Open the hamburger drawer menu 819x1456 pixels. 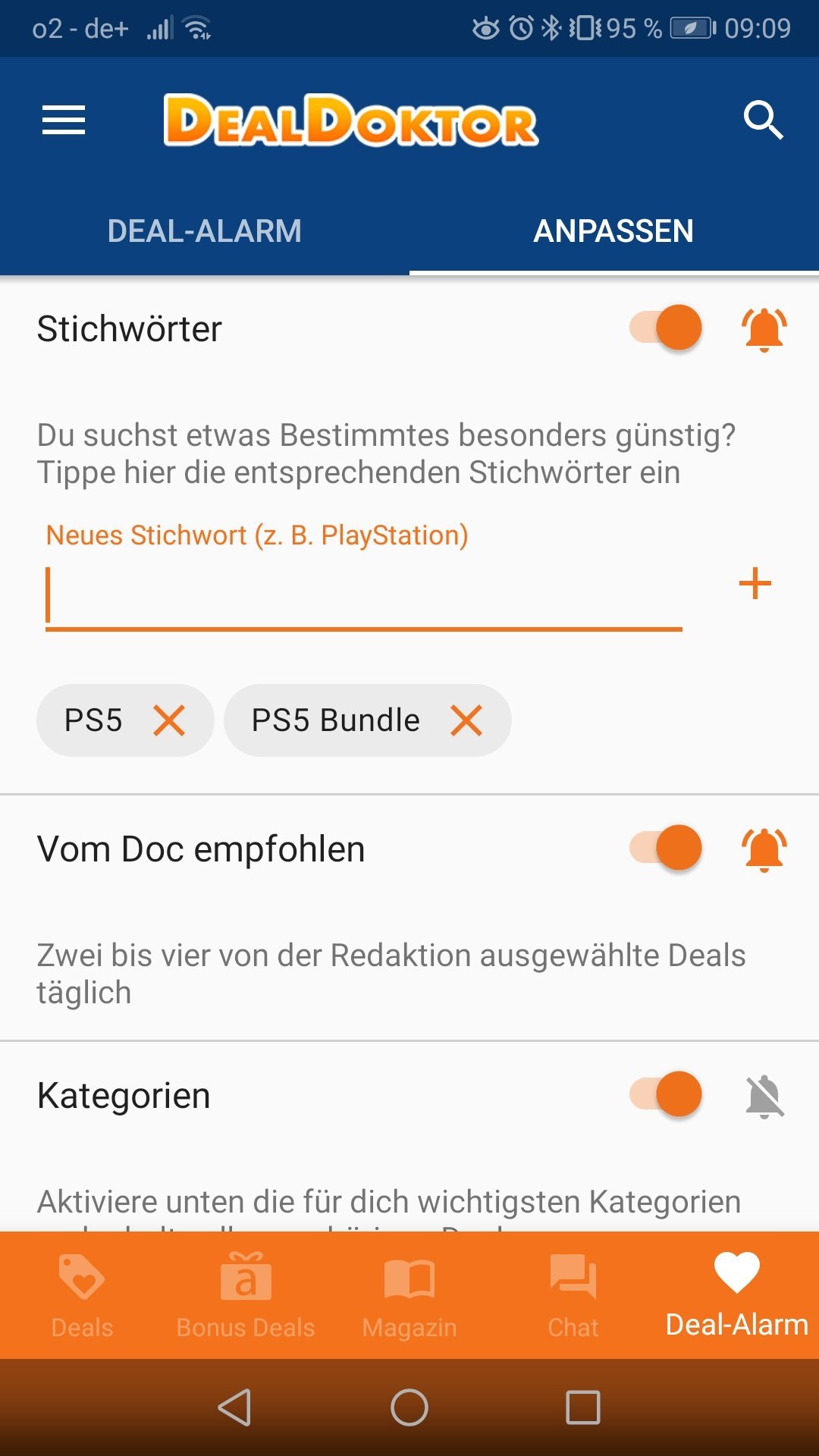coord(64,121)
